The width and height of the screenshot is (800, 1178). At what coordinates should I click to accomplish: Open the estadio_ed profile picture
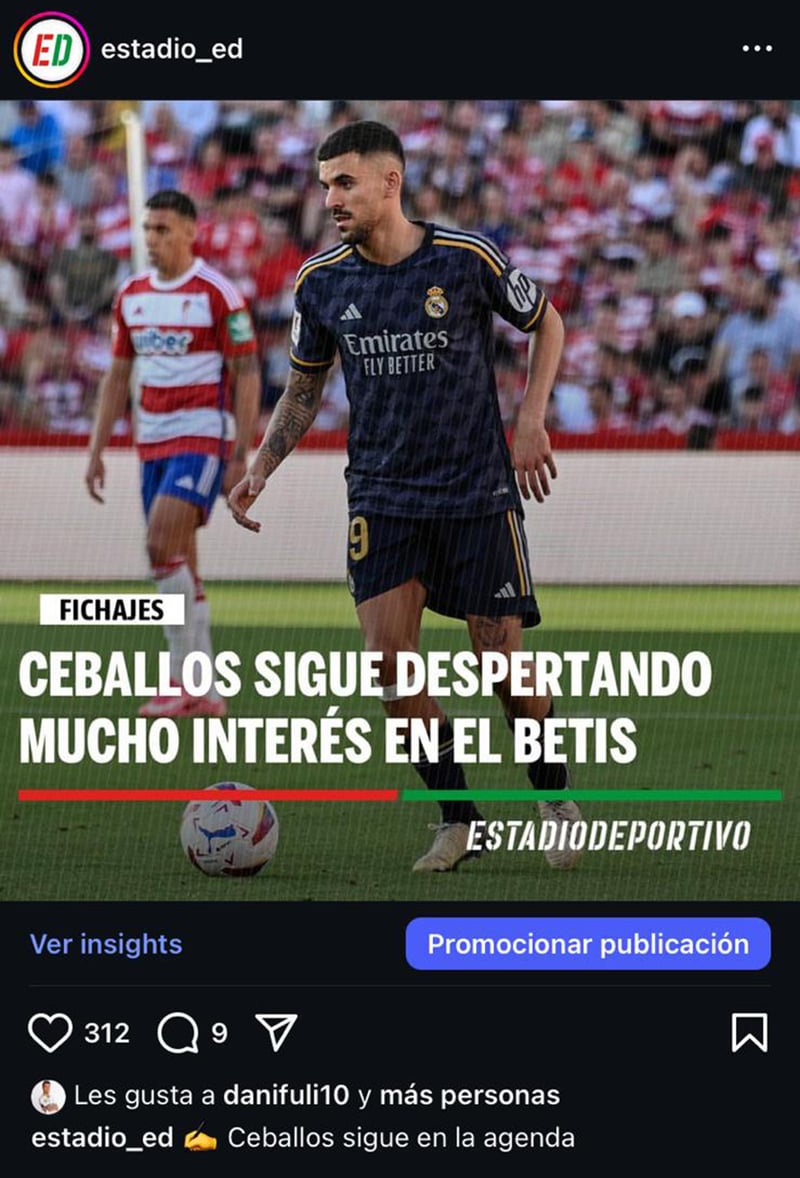(x=51, y=50)
